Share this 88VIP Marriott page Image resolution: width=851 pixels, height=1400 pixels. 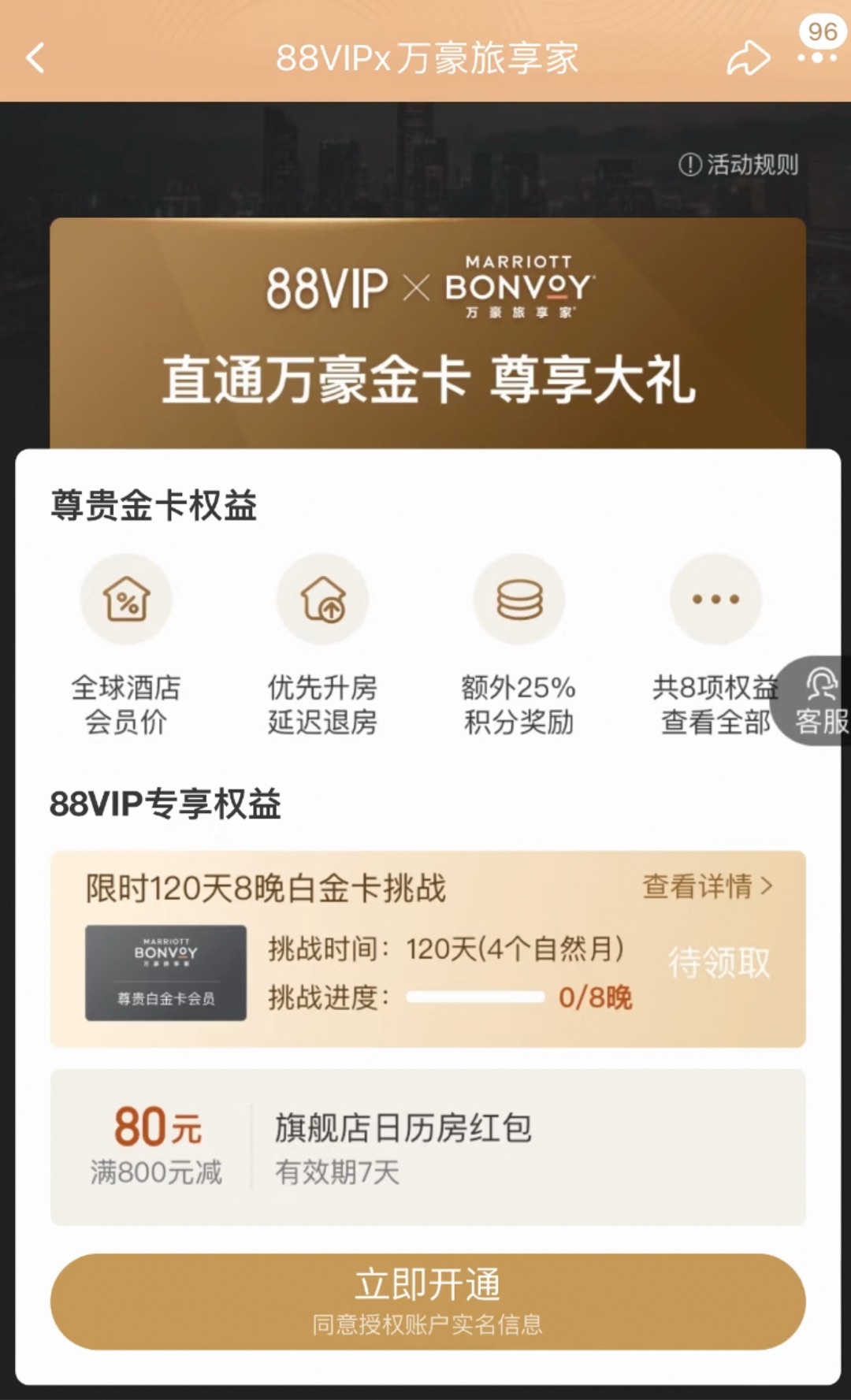click(x=747, y=58)
